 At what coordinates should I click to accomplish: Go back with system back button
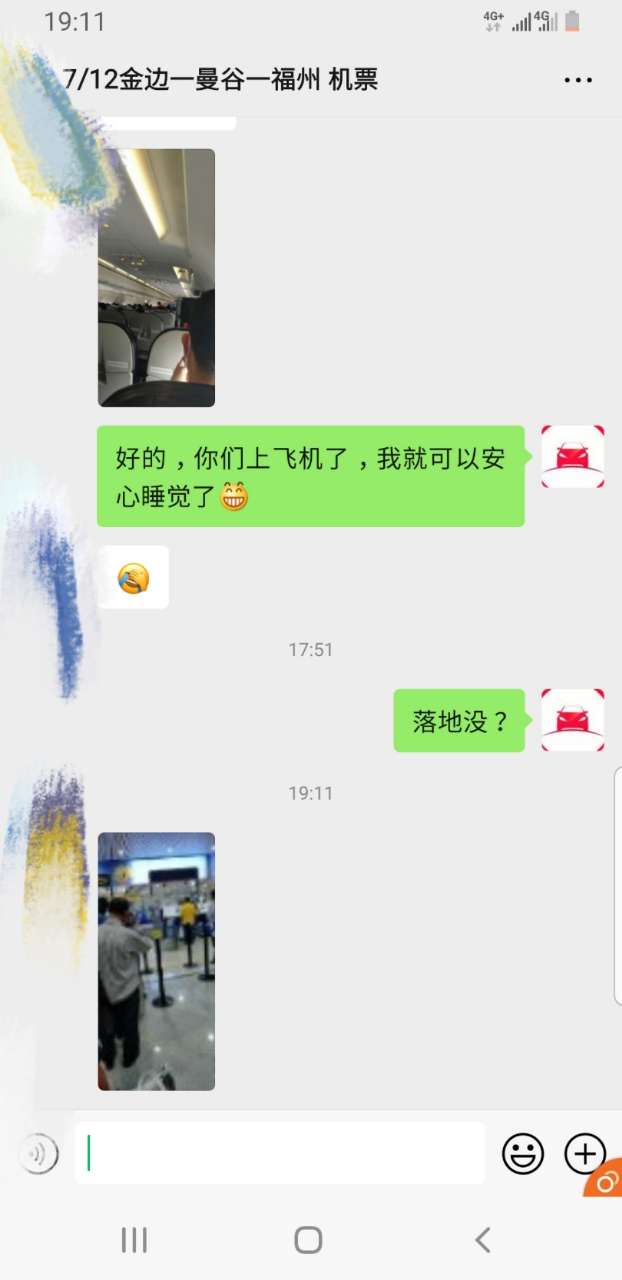tap(483, 1240)
